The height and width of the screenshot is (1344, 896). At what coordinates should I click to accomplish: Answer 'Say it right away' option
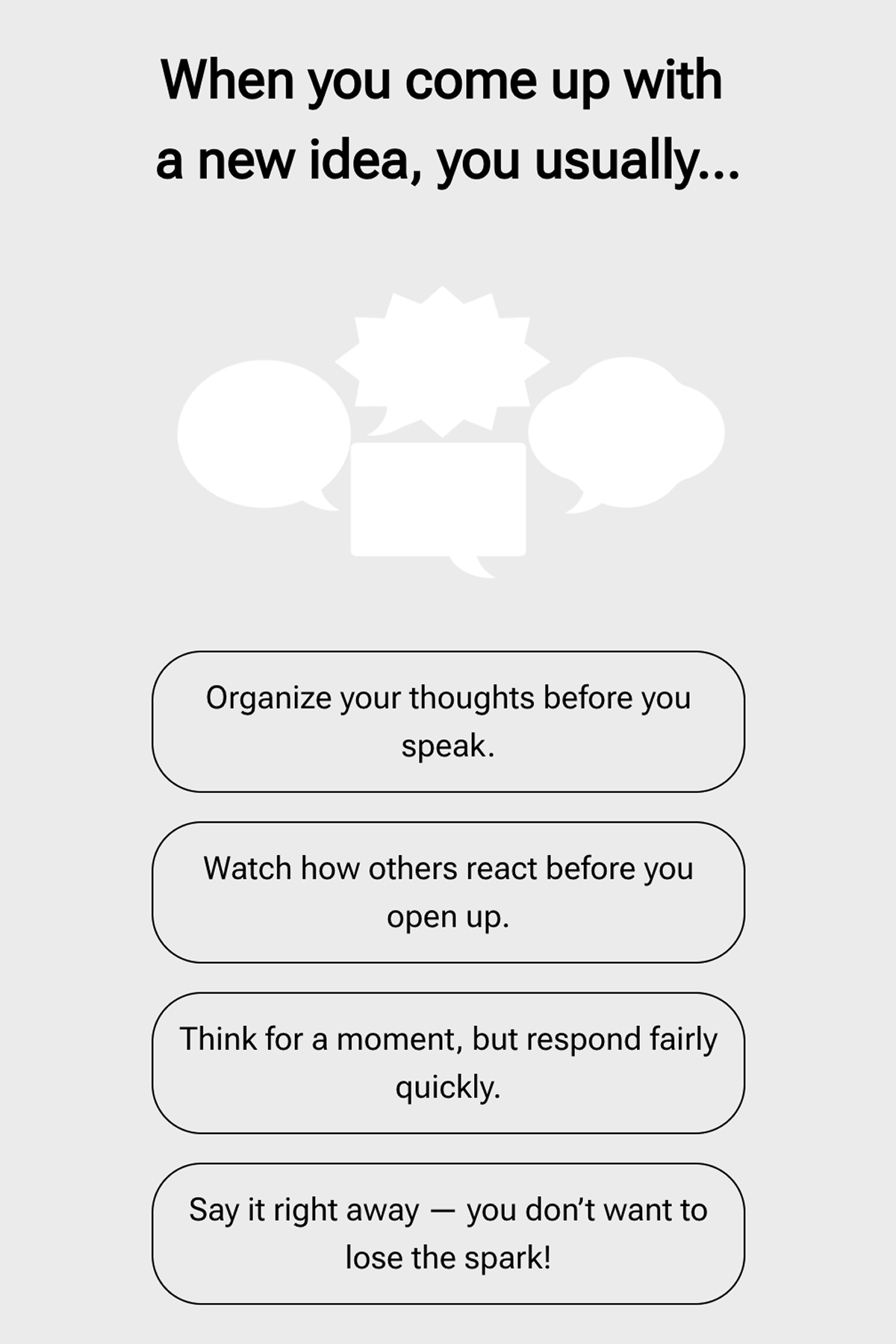(x=448, y=1233)
